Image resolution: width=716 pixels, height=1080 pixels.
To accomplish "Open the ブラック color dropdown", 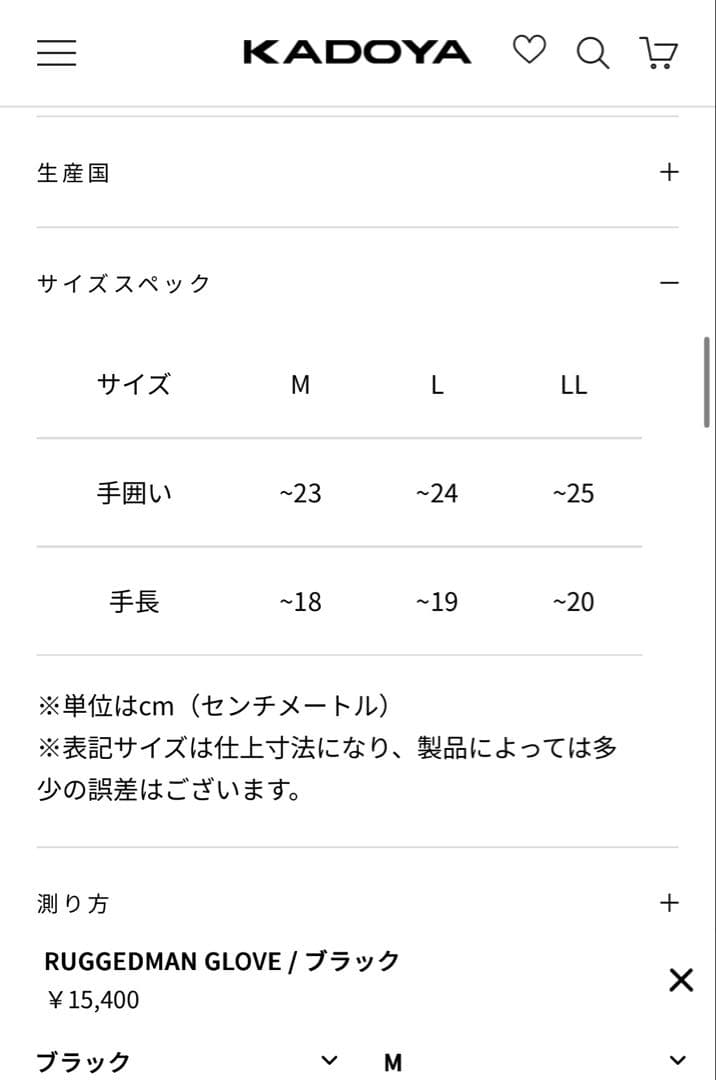I will (186, 1061).
